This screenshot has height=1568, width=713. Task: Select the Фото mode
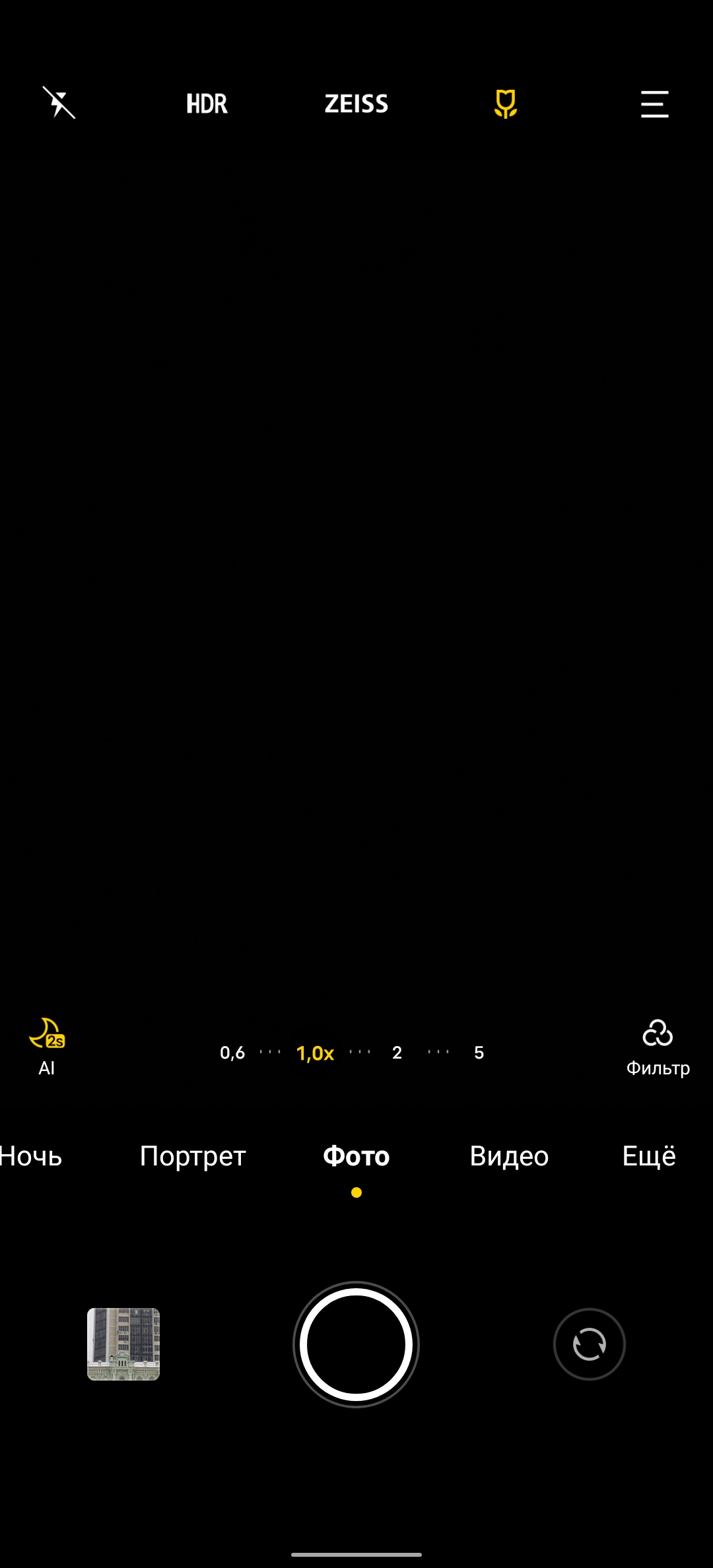pyautogui.click(x=356, y=1156)
